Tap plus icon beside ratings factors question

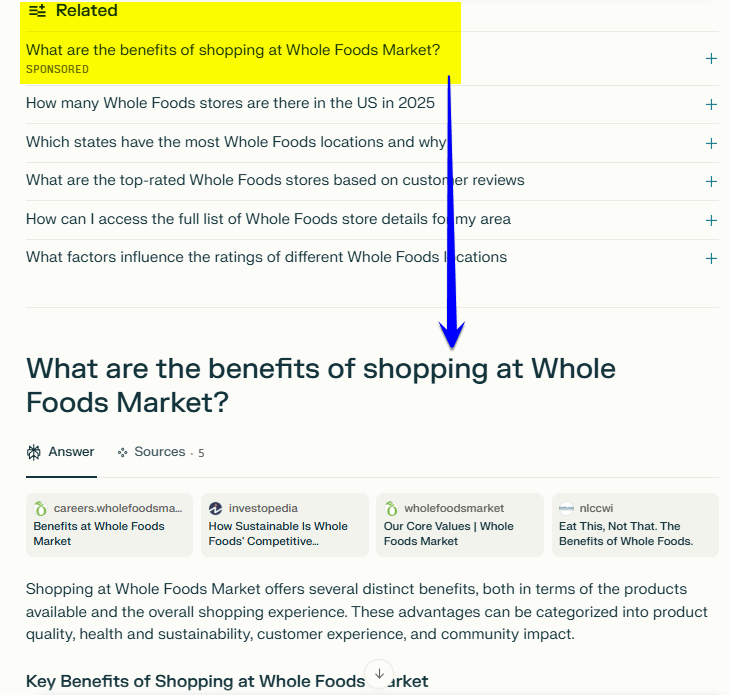[x=711, y=258]
